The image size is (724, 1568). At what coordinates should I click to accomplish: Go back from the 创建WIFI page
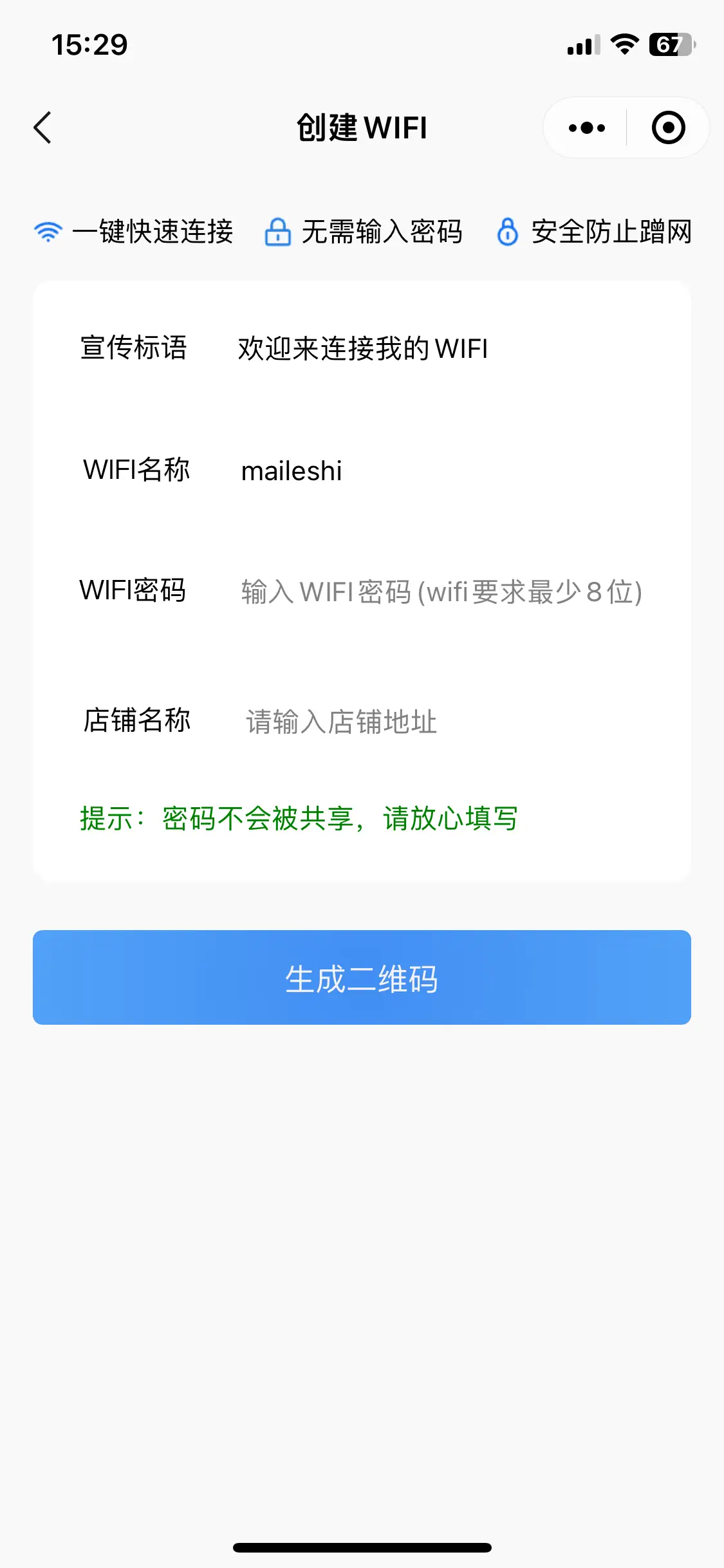(42, 127)
